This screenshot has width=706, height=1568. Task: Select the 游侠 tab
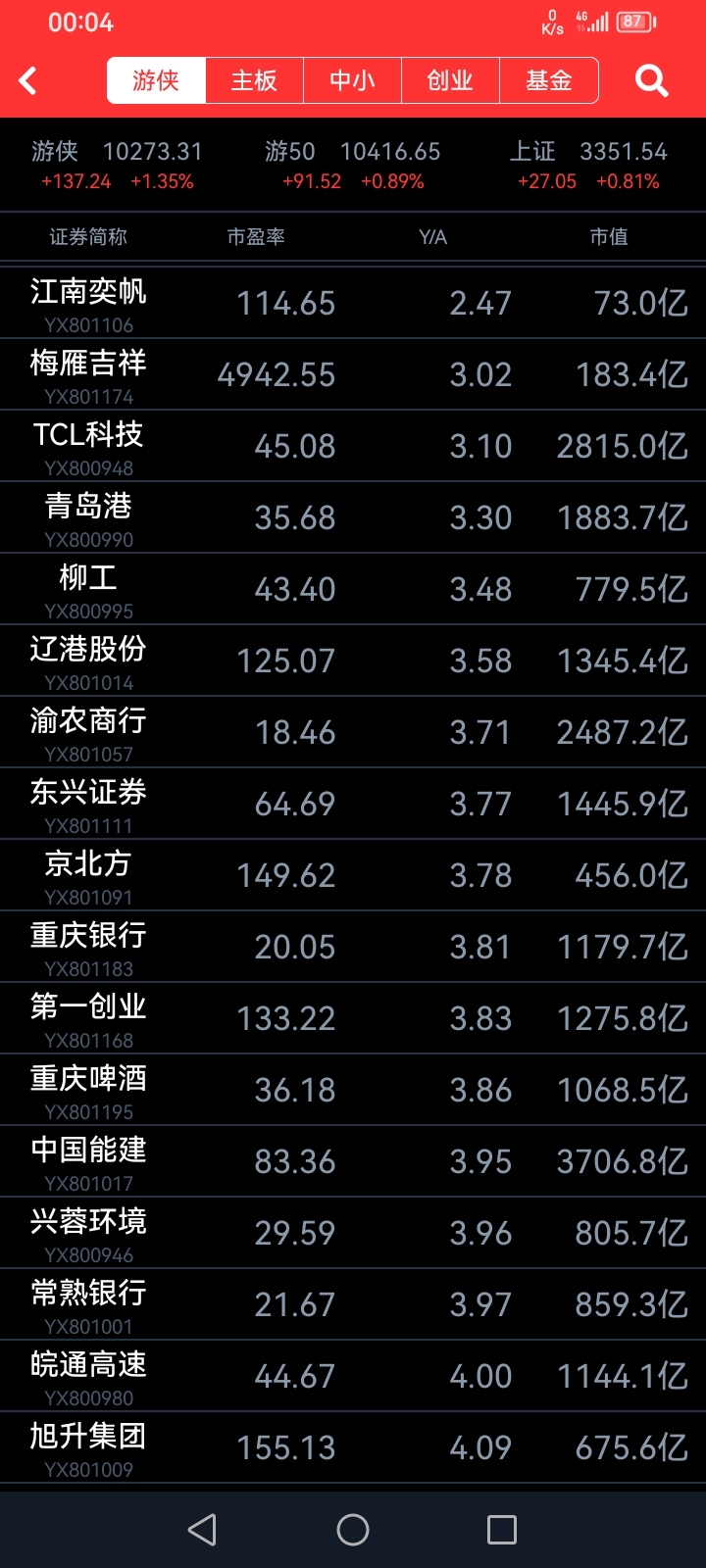(x=156, y=80)
